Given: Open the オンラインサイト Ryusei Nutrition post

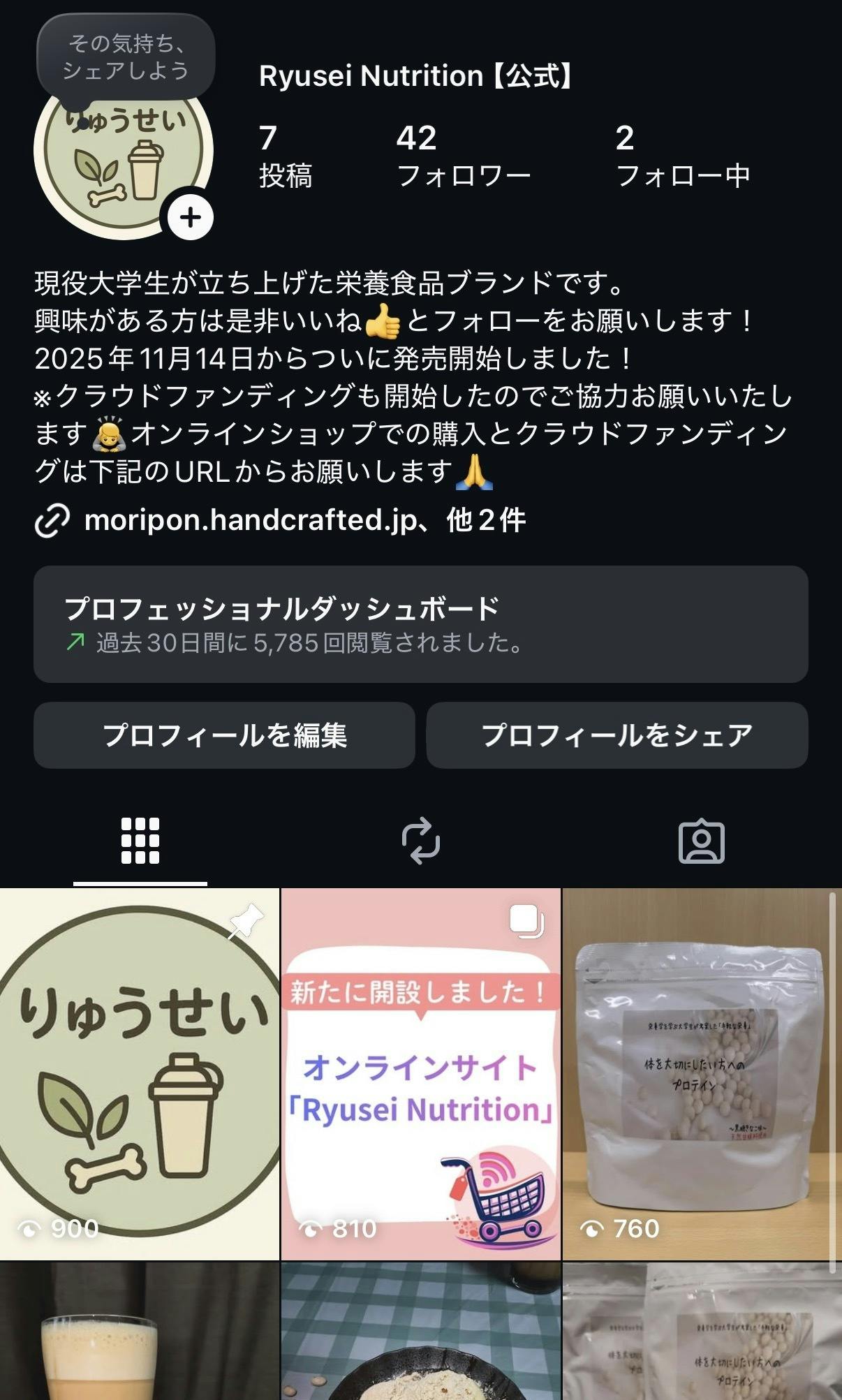Looking at the screenshot, I should [421, 1075].
